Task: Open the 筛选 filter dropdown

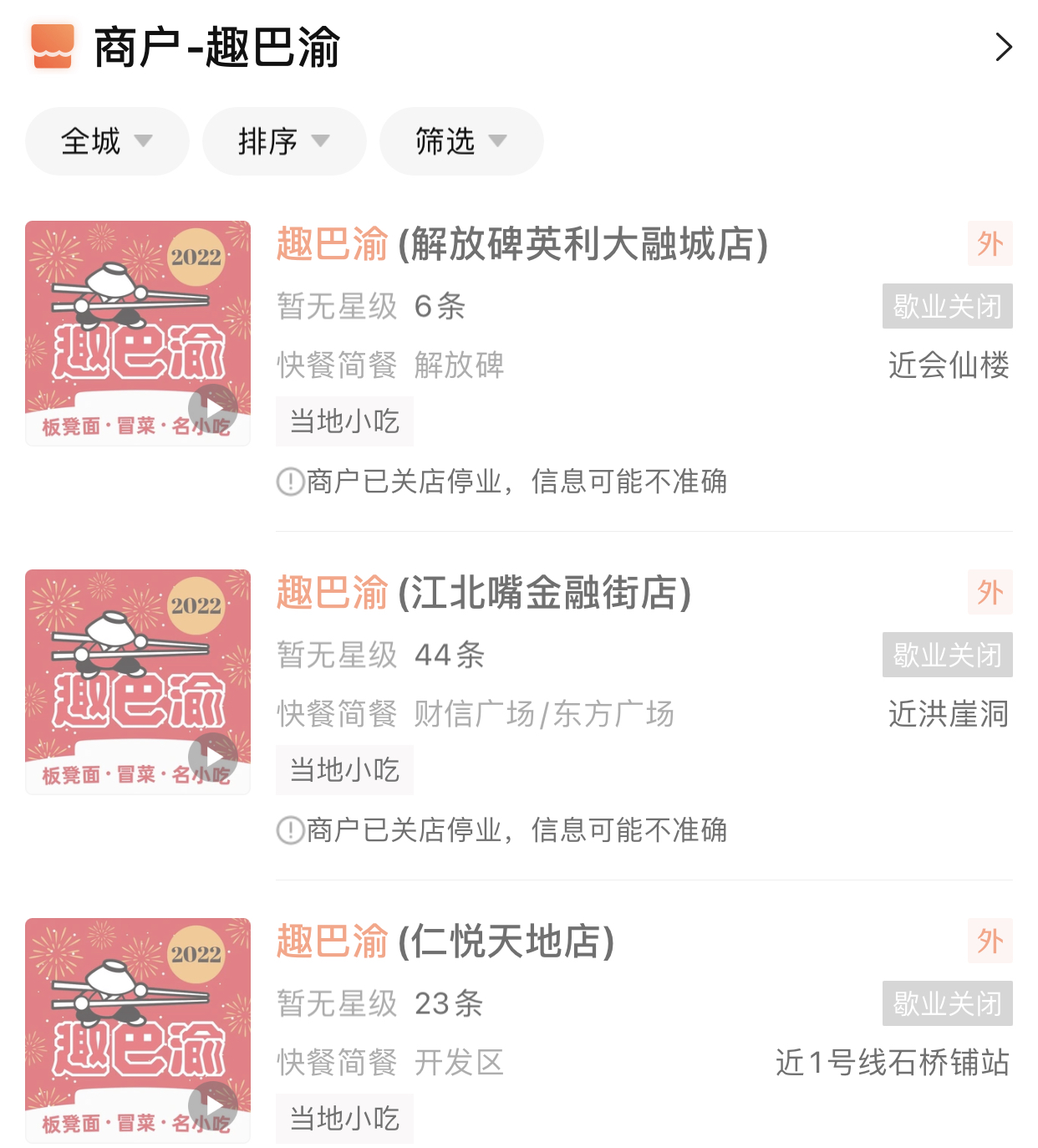Action: [460, 141]
